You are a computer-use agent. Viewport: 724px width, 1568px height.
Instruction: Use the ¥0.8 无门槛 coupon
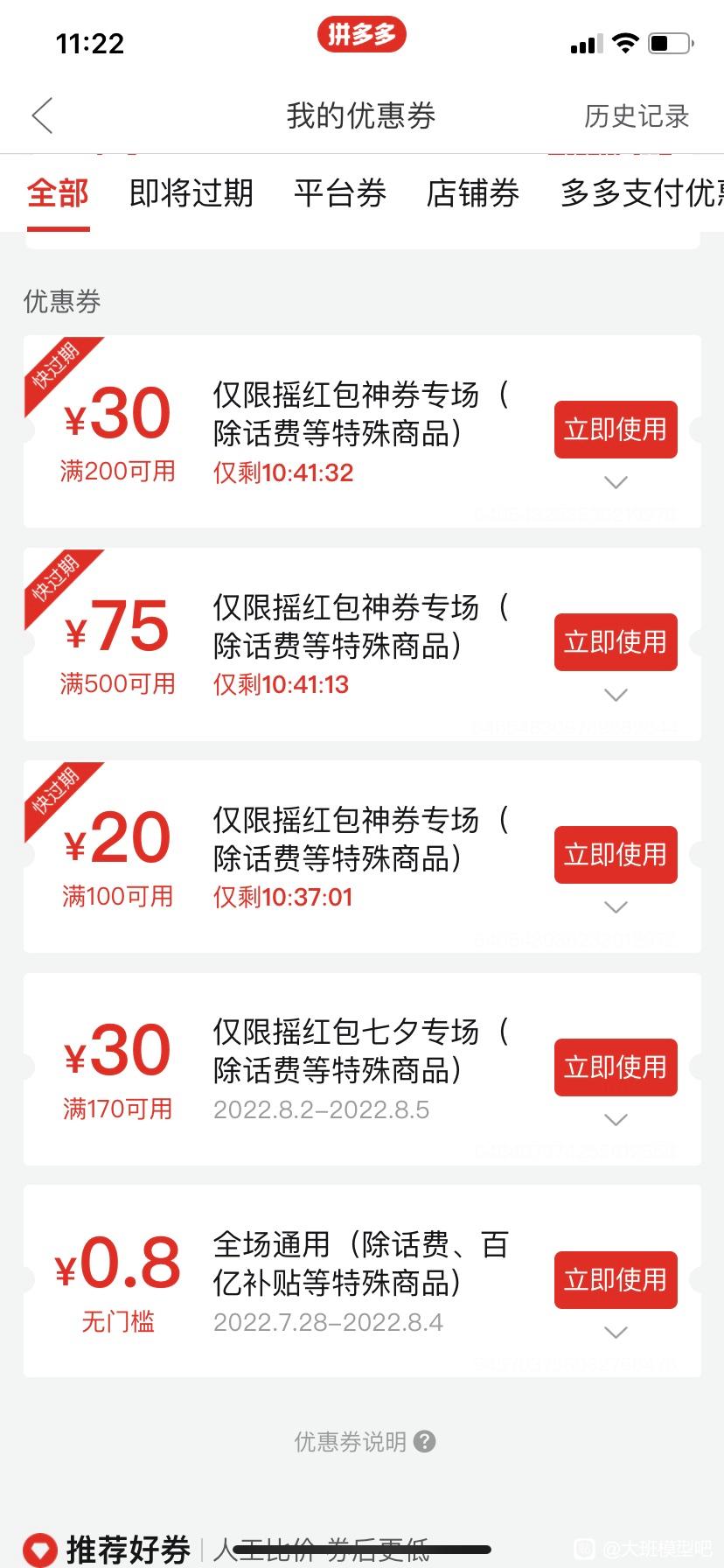click(x=616, y=1280)
